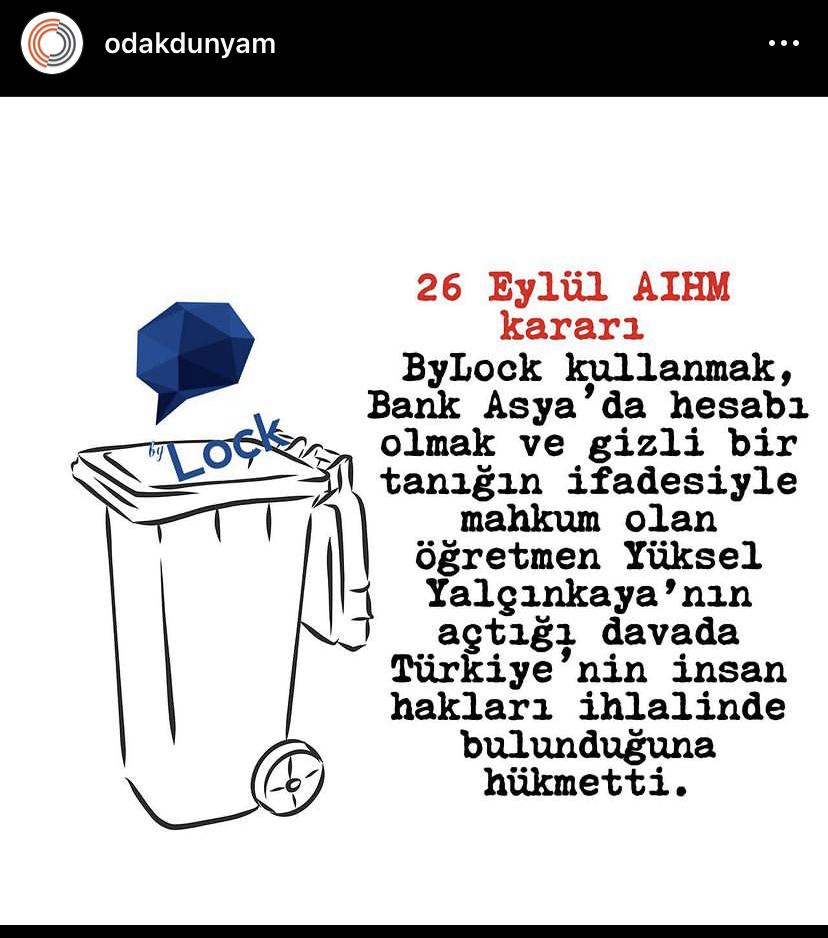Open the odakdunyam profile picture
Viewport: 828px width, 938px height.
click(x=52, y=44)
